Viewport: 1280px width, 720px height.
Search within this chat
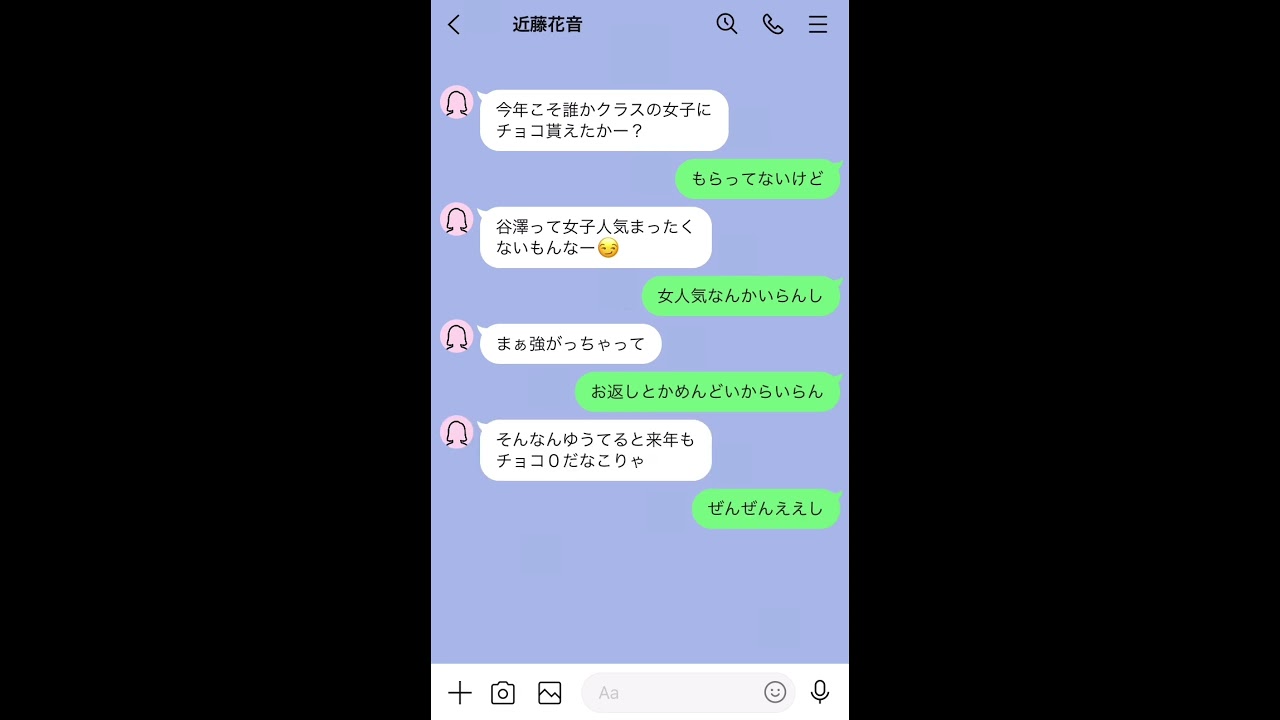coord(727,24)
